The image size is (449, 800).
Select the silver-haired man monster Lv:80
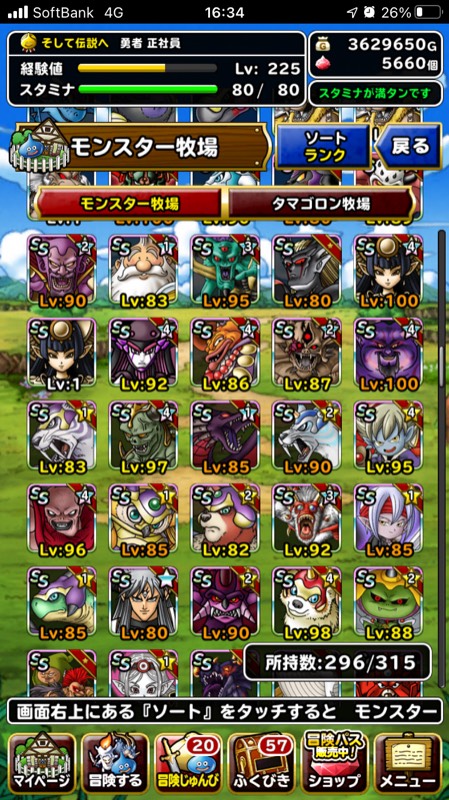tap(143, 604)
